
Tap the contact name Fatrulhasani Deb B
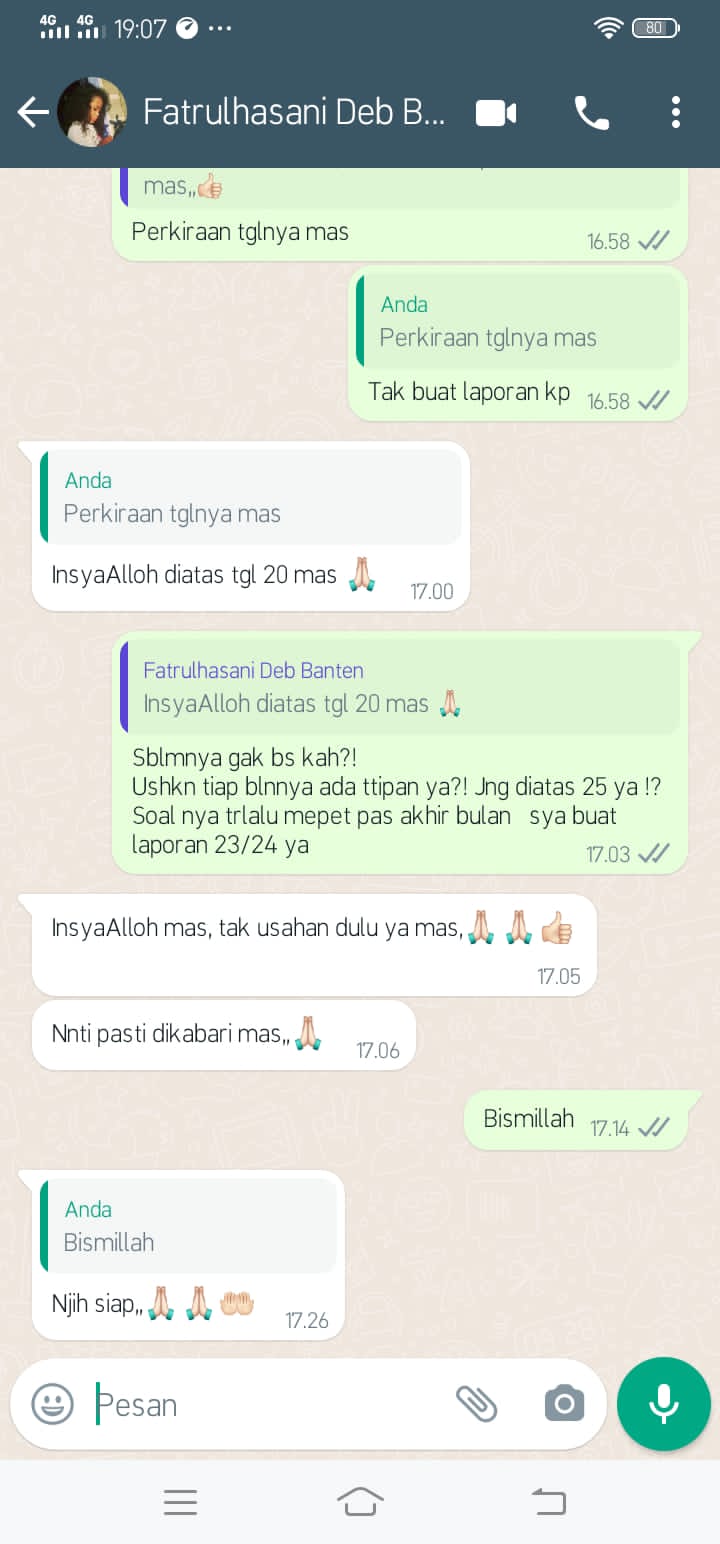point(295,113)
